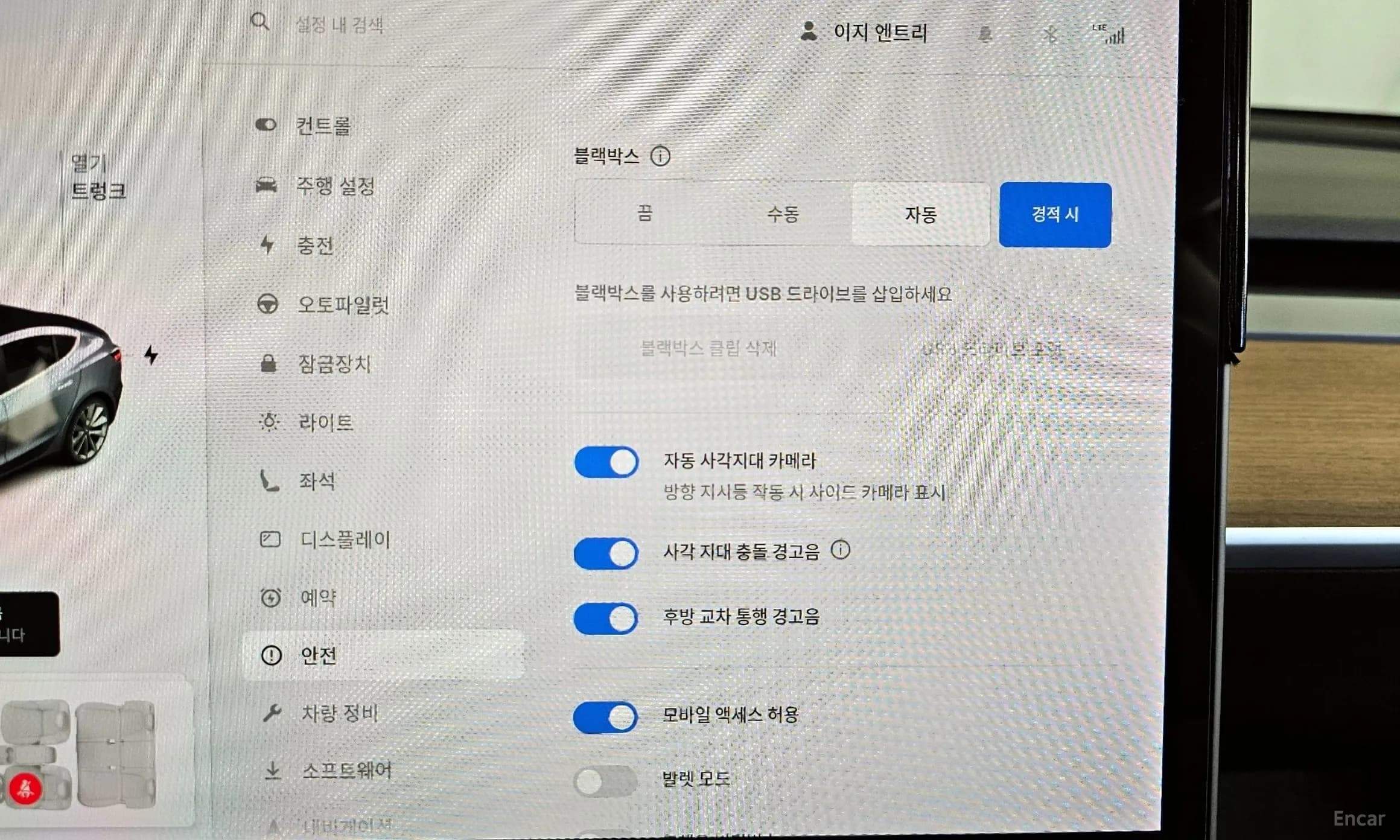Disable 모바일 액세스 허용

point(605,717)
